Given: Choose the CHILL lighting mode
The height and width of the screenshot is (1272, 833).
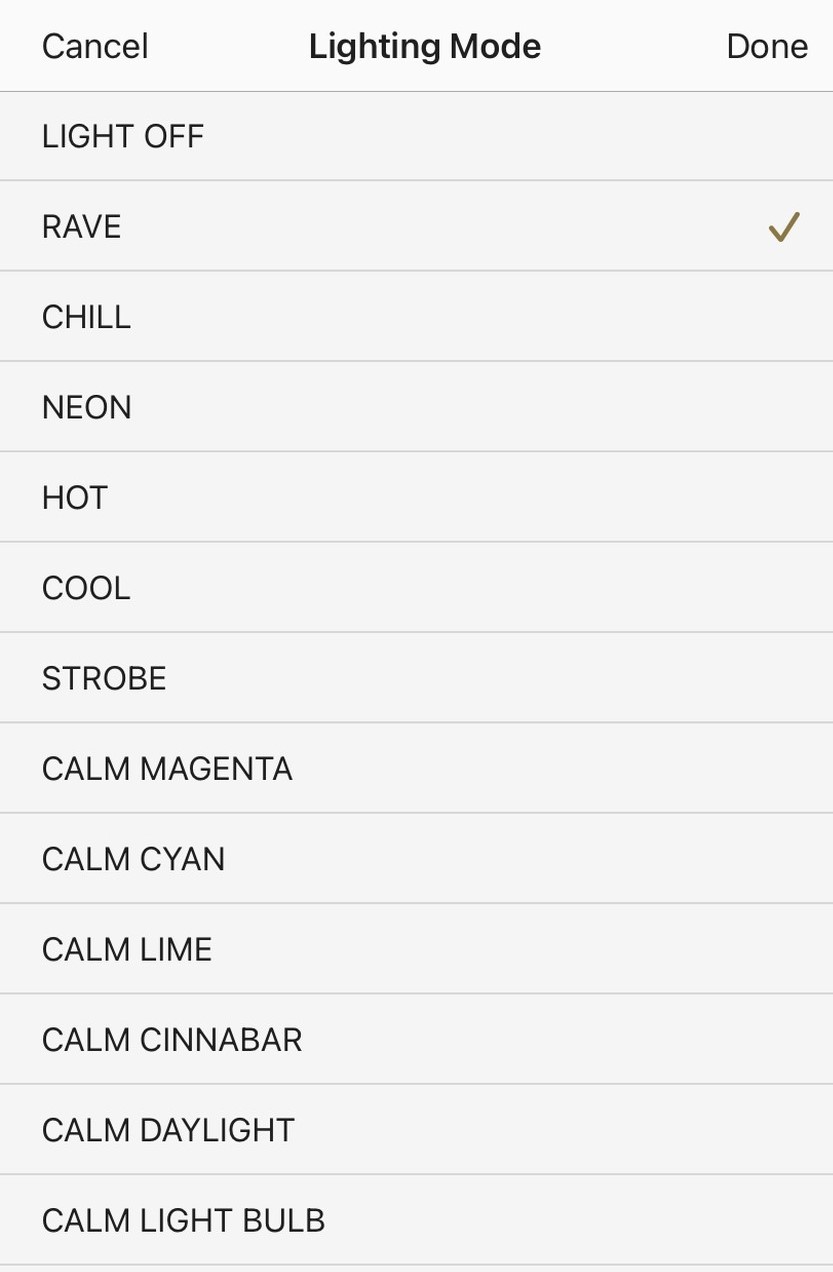Looking at the screenshot, I should [87, 317].
